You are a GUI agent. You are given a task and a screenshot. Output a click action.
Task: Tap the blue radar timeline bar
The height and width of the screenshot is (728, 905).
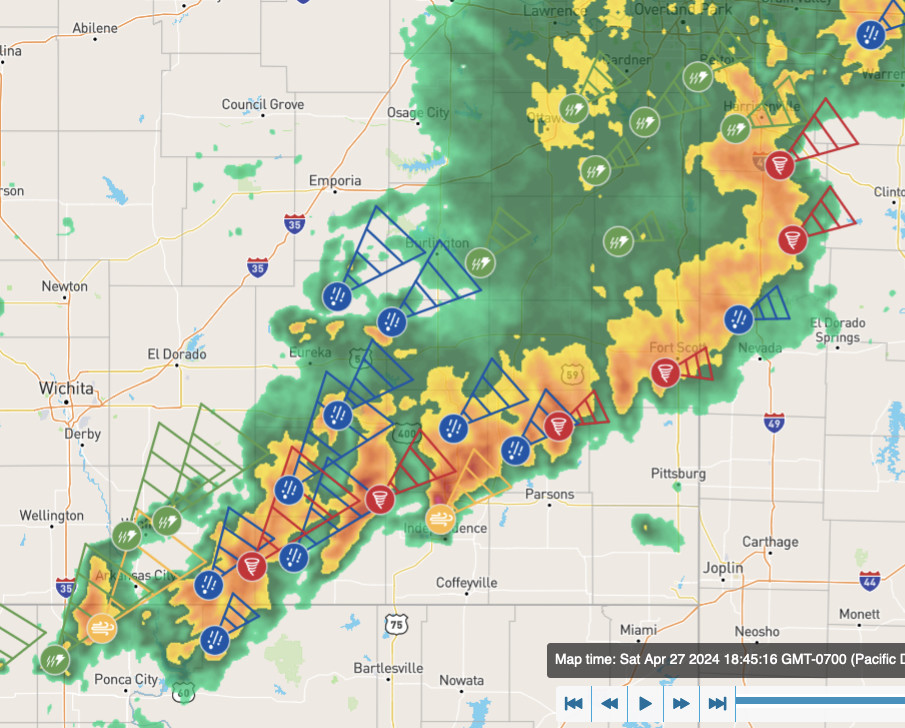[x=820, y=700]
